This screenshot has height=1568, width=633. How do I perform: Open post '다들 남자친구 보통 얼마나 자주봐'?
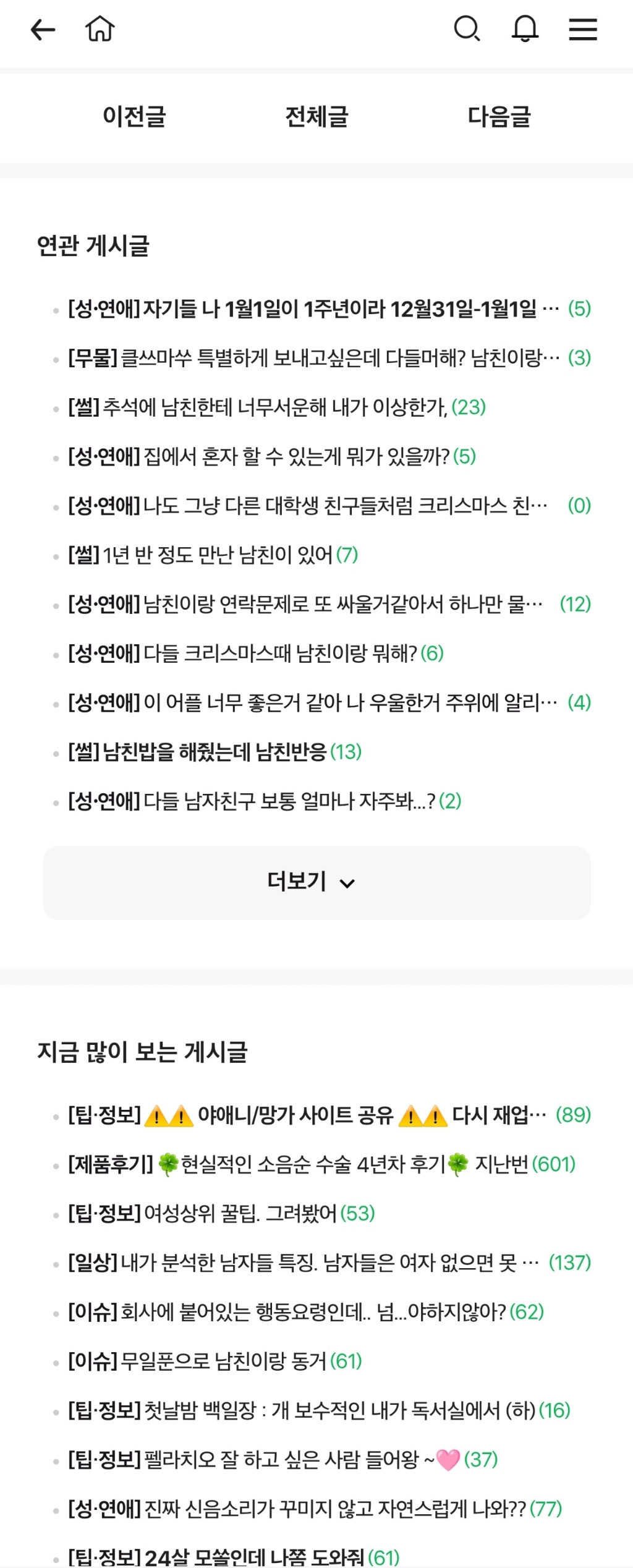pos(289,801)
